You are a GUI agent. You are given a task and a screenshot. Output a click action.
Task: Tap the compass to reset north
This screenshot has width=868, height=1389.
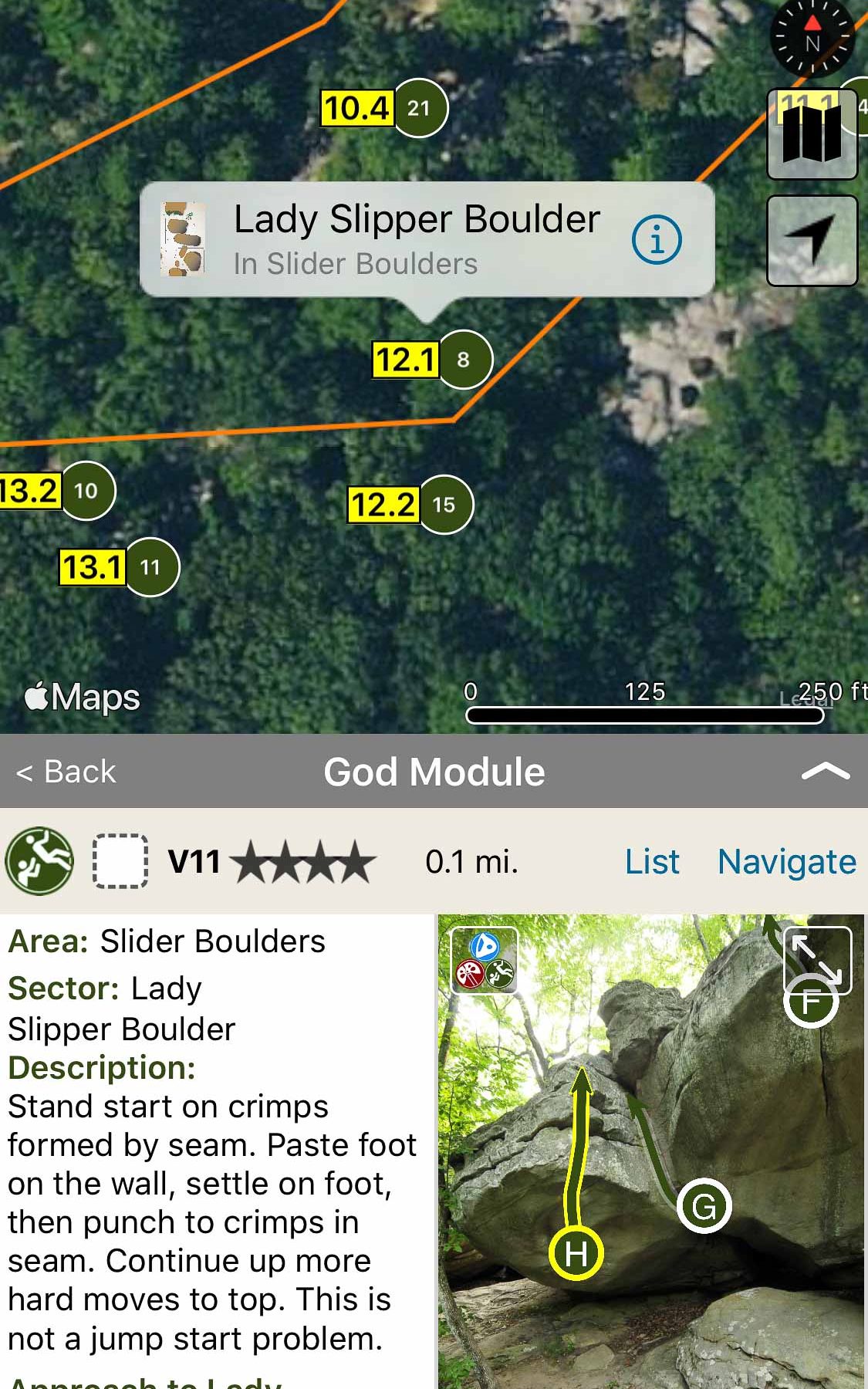click(x=812, y=39)
